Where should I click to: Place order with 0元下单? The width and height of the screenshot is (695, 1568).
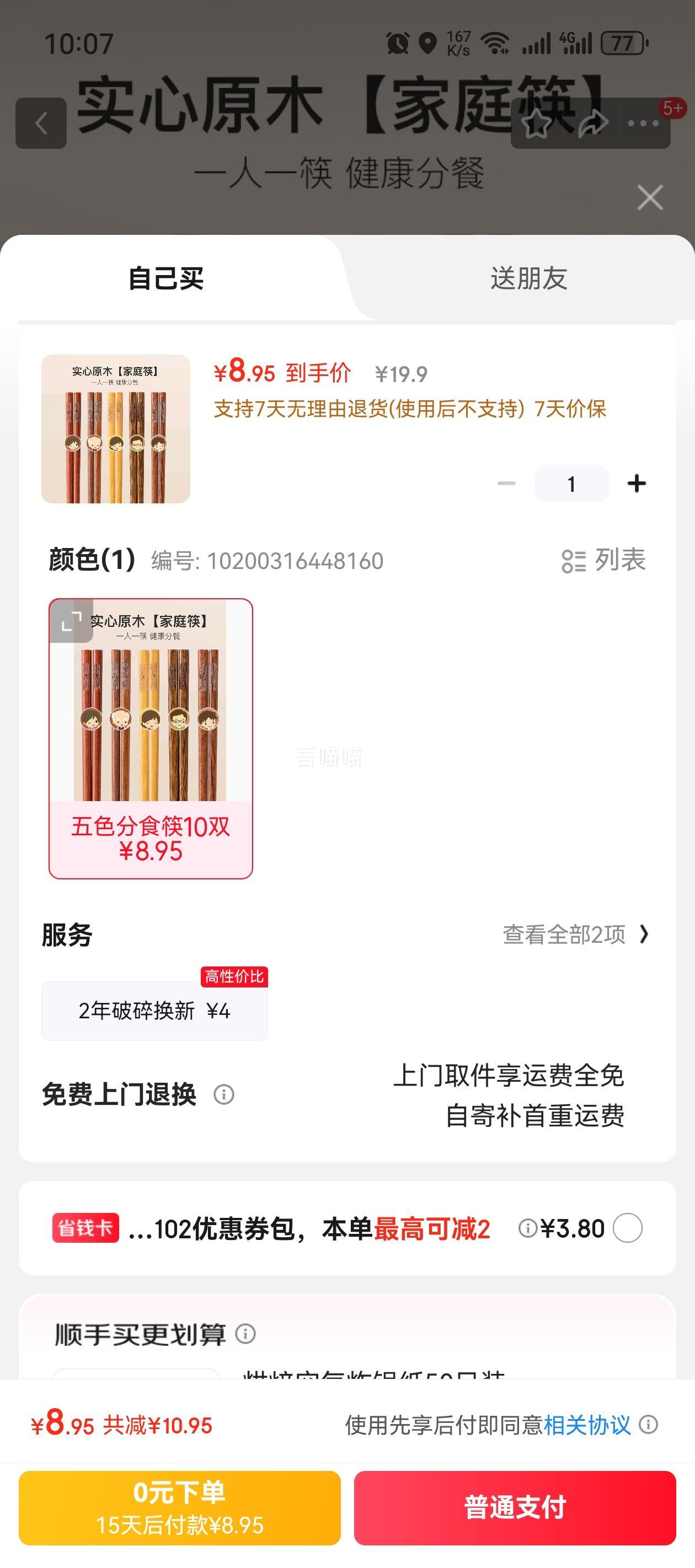pos(180,1508)
